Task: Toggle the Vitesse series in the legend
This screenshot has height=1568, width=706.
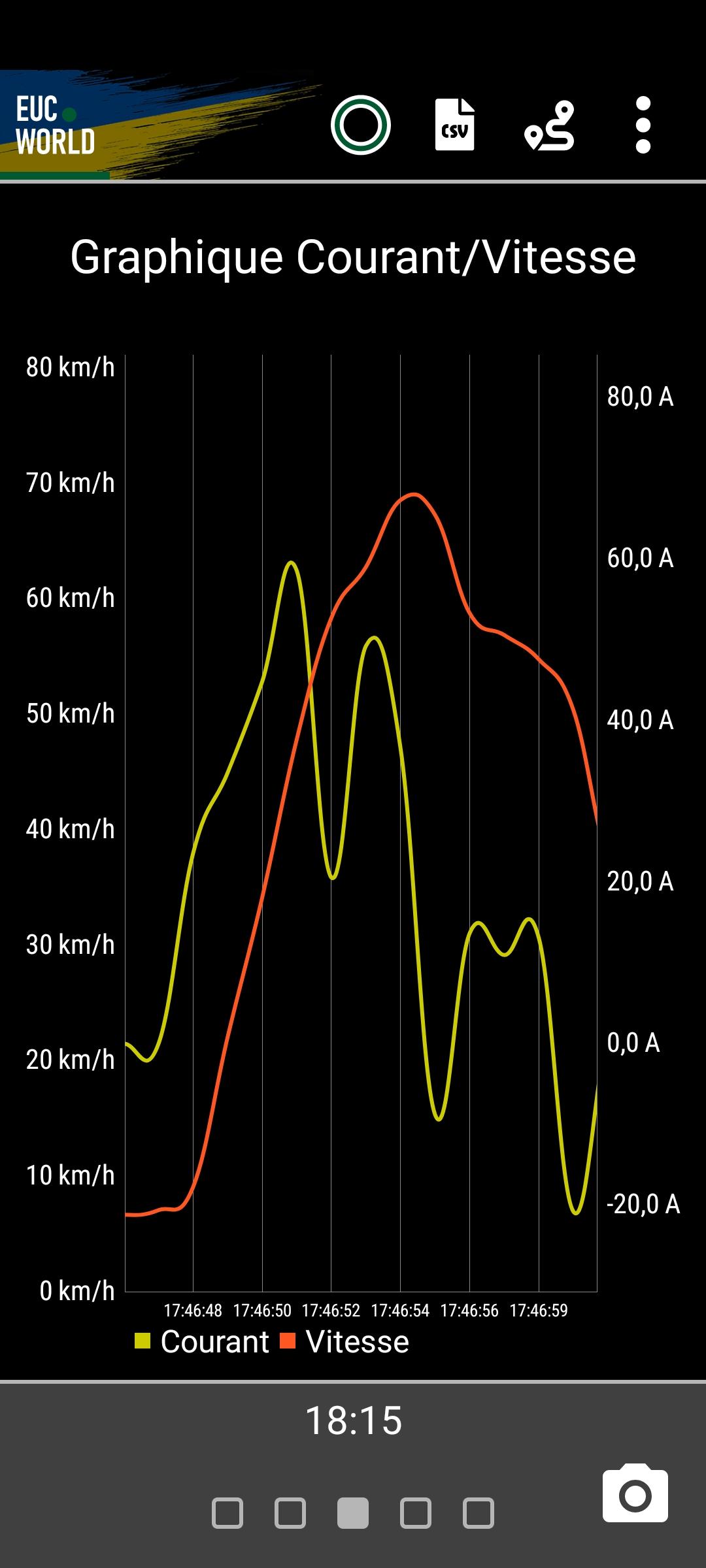Action: click(345, 1342)
